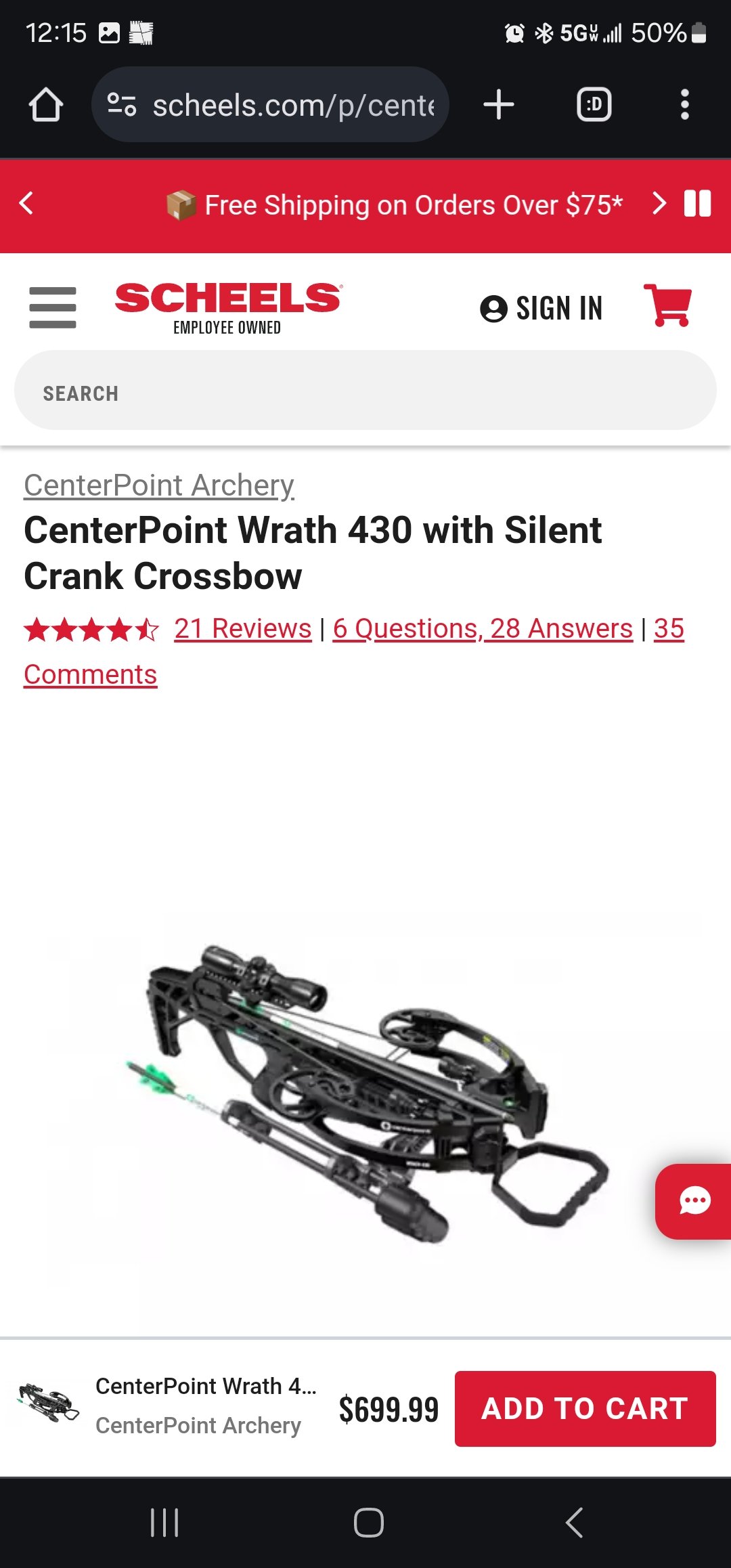Viewport: 731px width, 1568px height.
Task: View the 21 Reviews
Action: 242,629
